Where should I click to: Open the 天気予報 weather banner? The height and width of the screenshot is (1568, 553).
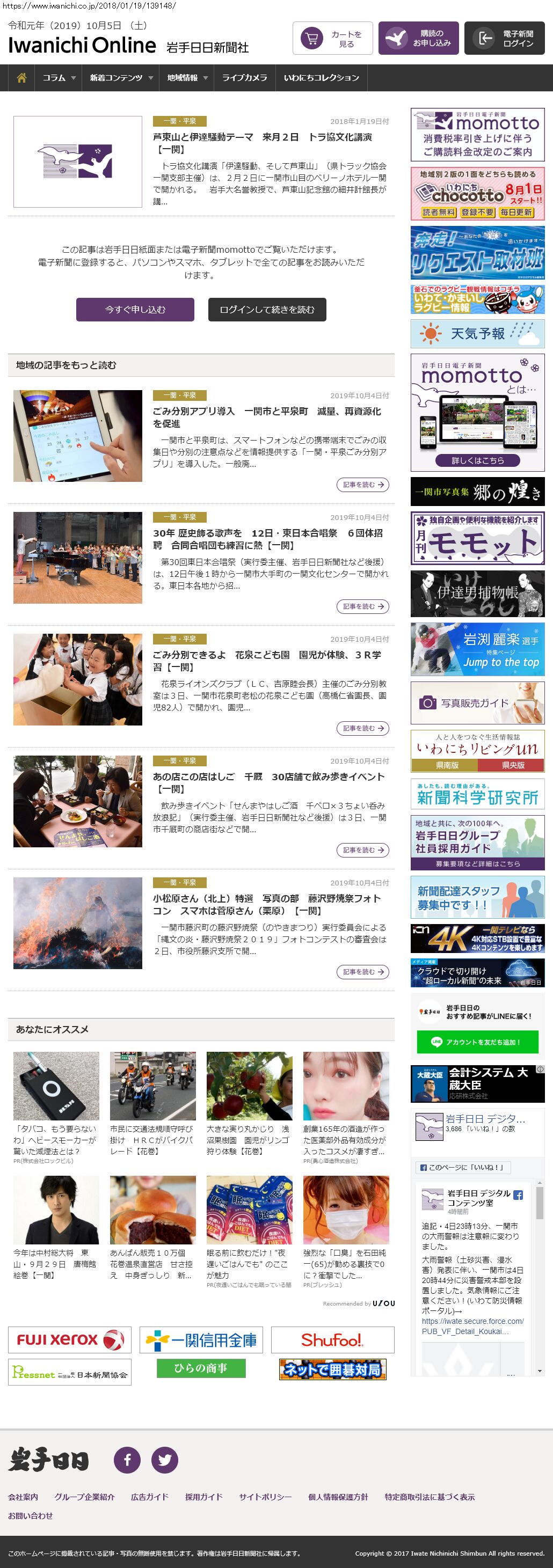(477, 334)
